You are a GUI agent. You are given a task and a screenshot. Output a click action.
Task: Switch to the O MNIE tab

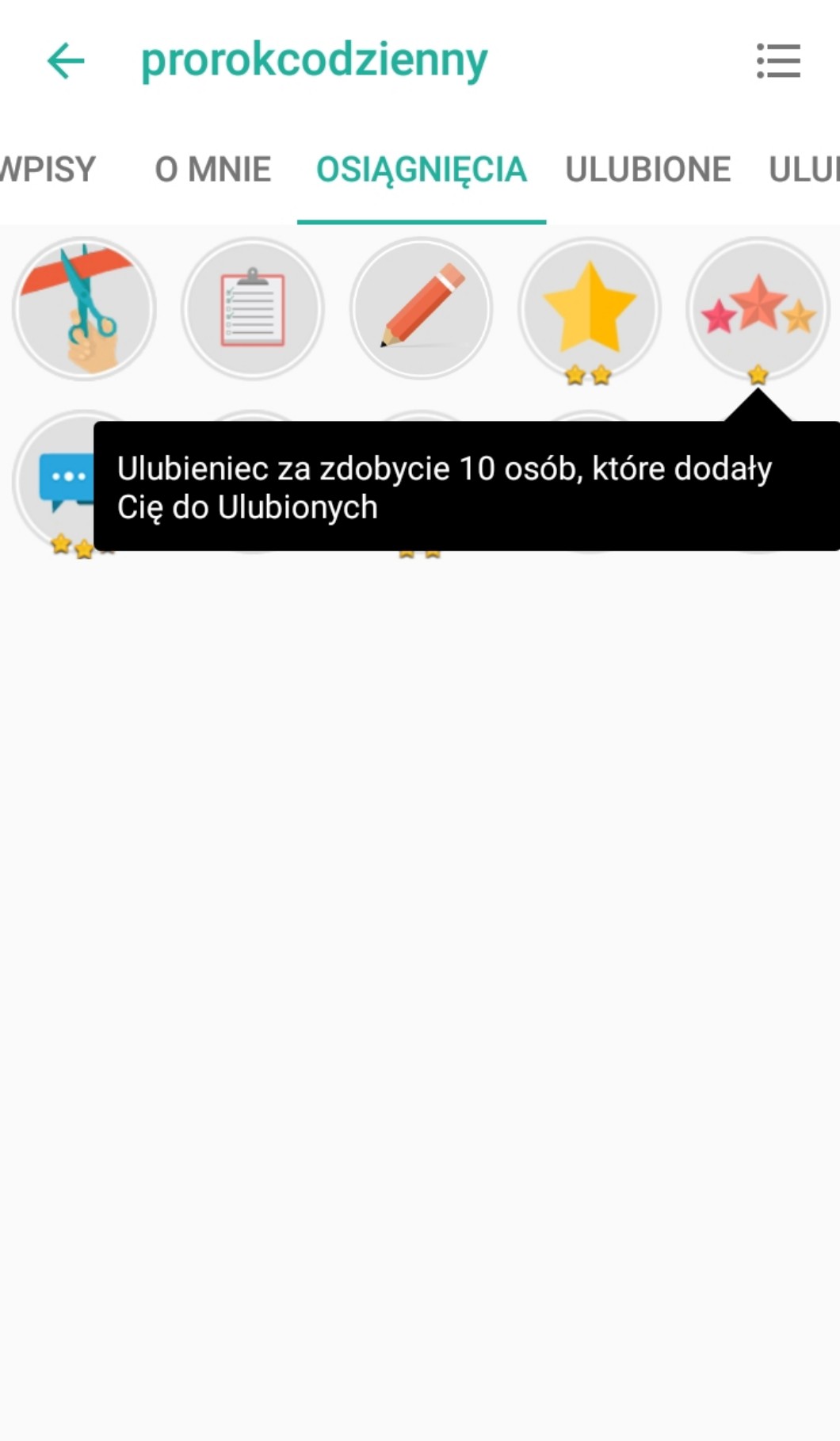pos(212,169)
